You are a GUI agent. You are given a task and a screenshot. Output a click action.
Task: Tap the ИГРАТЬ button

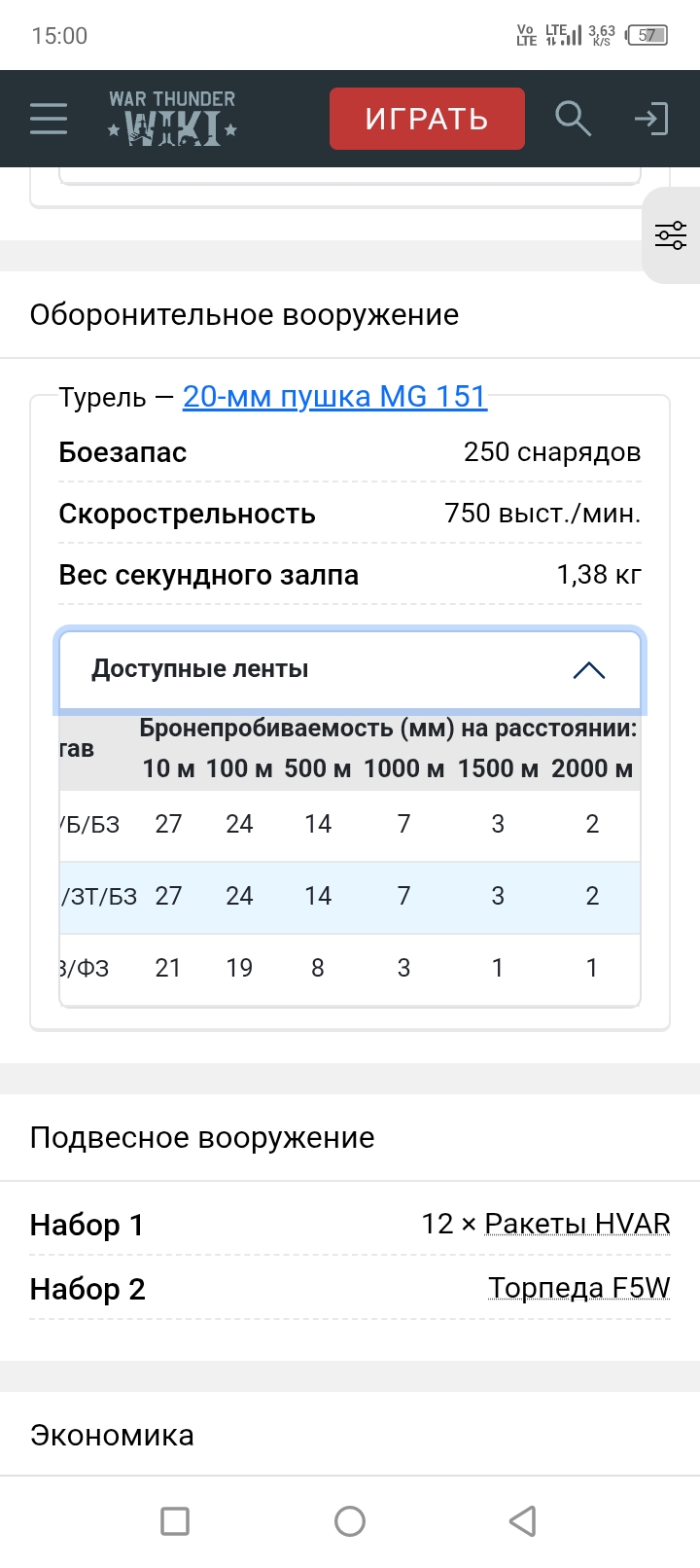click(427, 119)
